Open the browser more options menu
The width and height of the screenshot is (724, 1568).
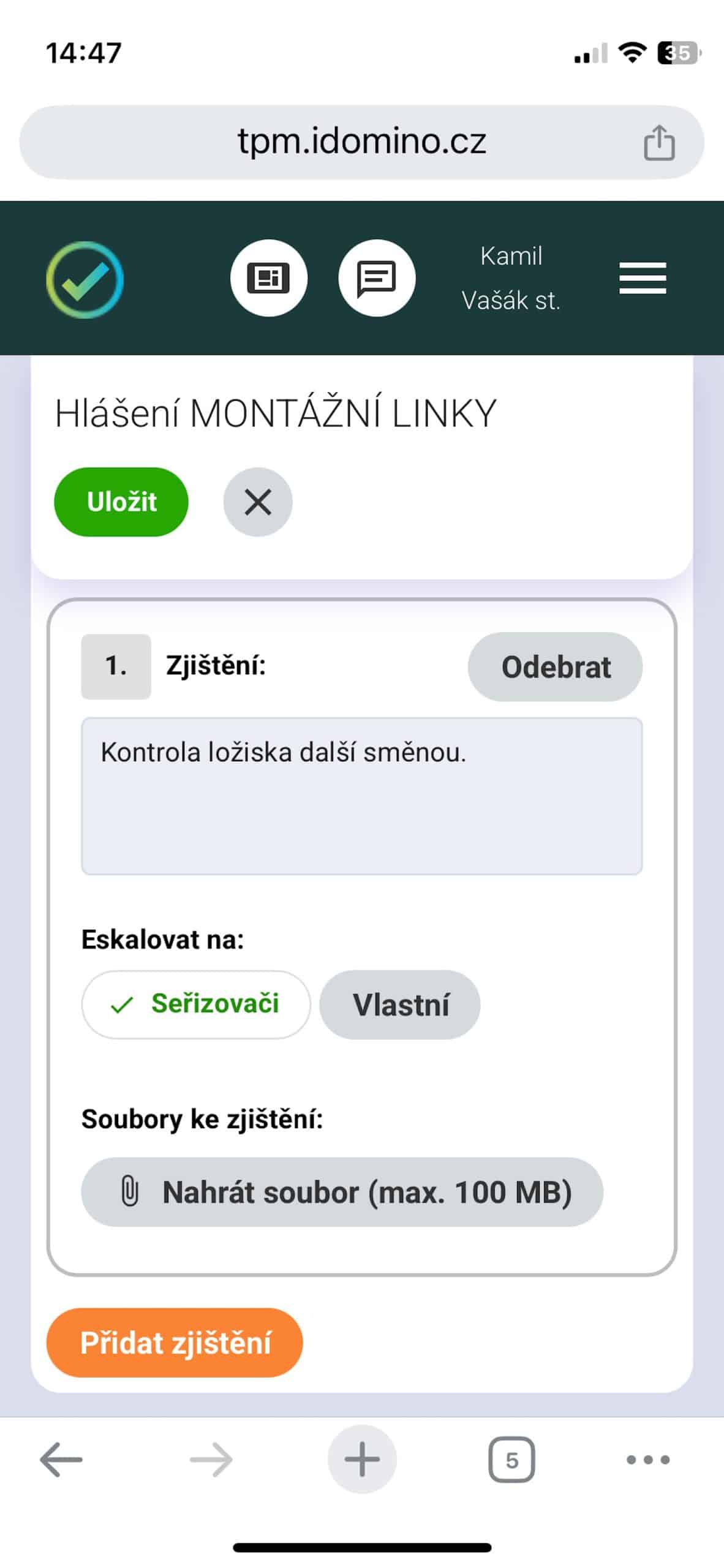click(648, 1460)
